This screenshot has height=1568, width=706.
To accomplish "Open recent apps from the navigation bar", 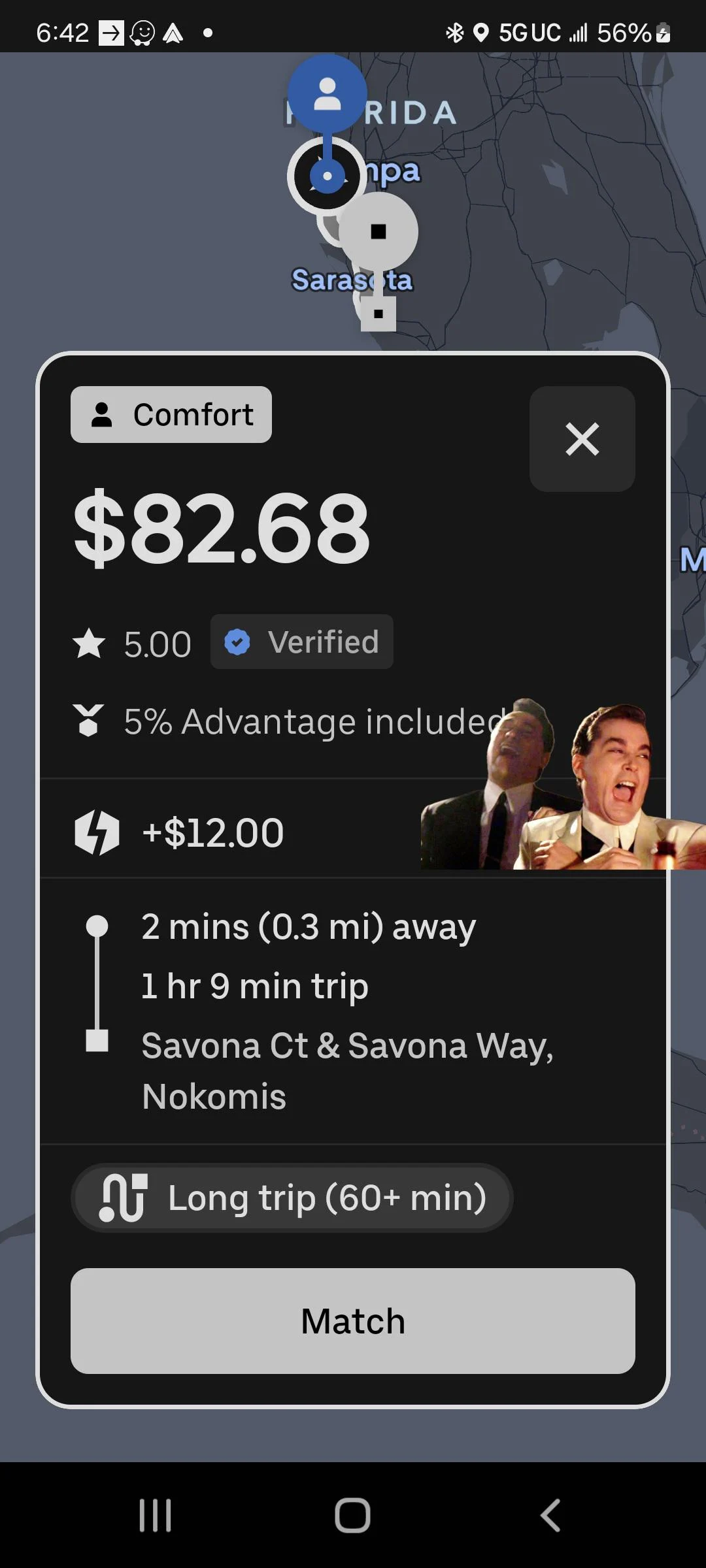I will click(156, 1514).
